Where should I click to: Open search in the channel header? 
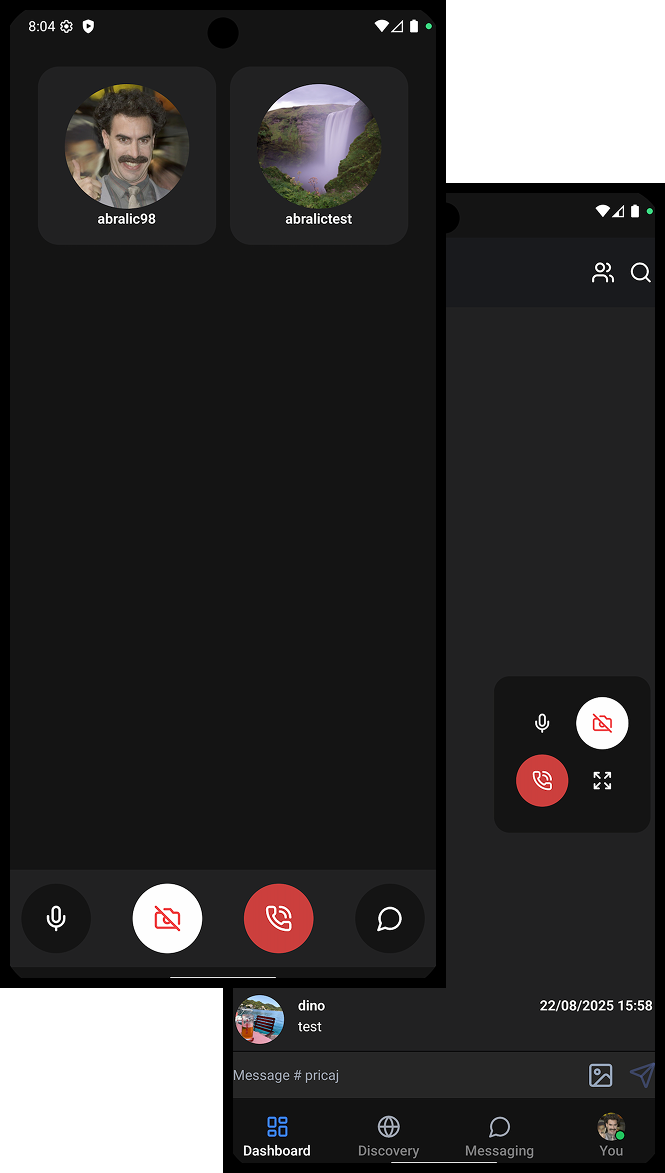coord(641,273)
